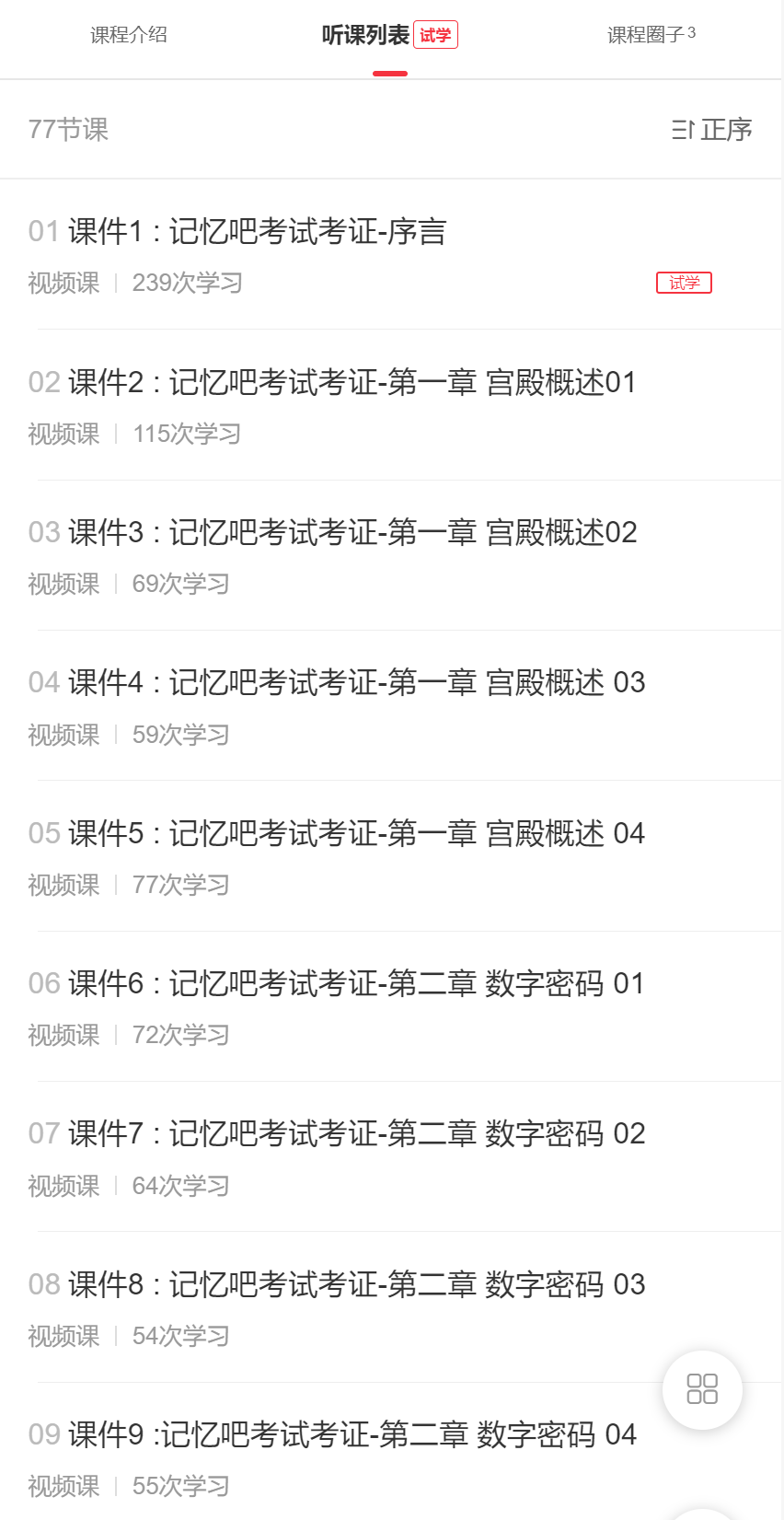Play lesson 07 数字密码 02
This screenshot has width=784, height=1520.
336,1133
